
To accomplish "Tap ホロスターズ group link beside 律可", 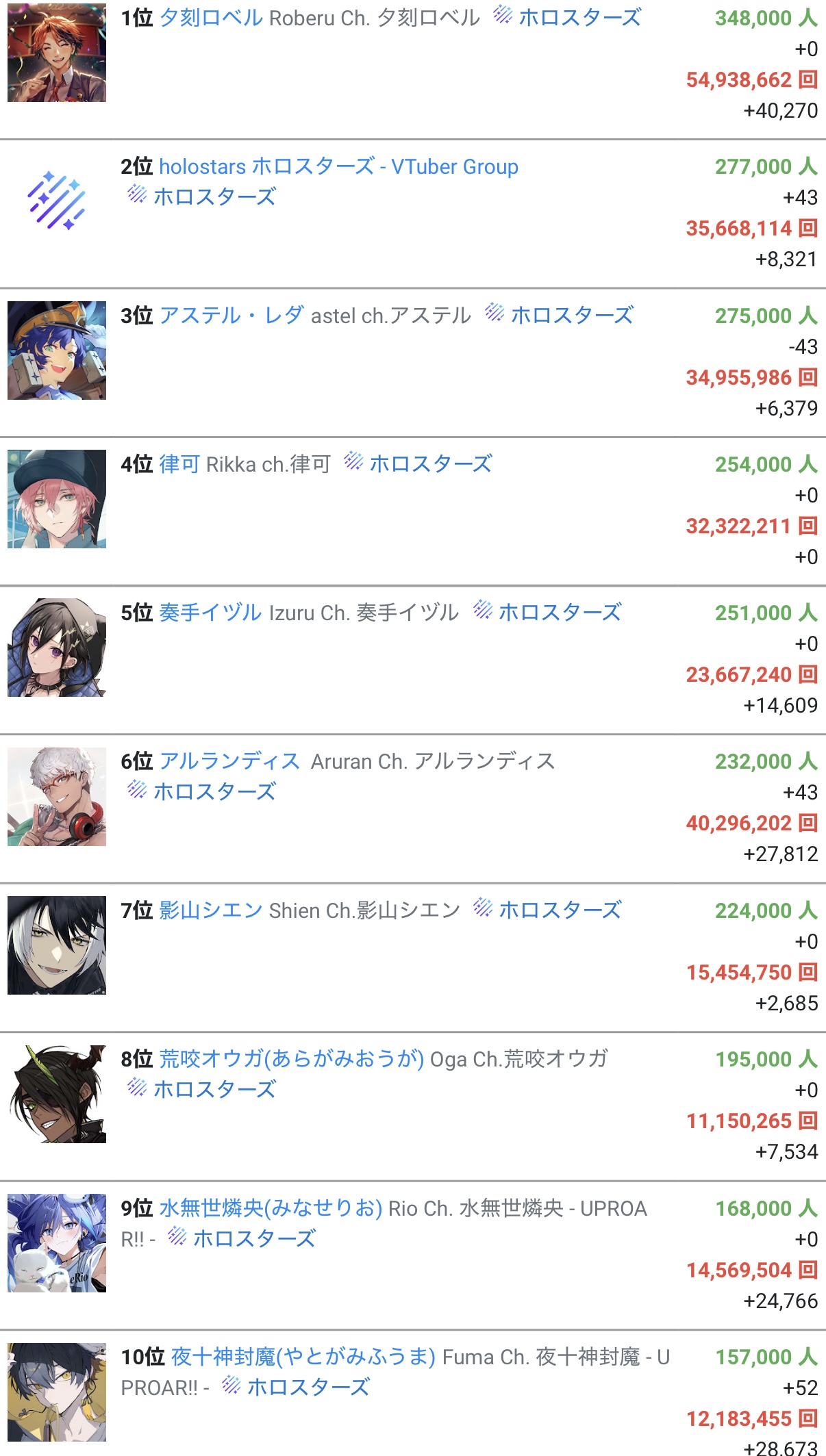I will click(430, 464).
